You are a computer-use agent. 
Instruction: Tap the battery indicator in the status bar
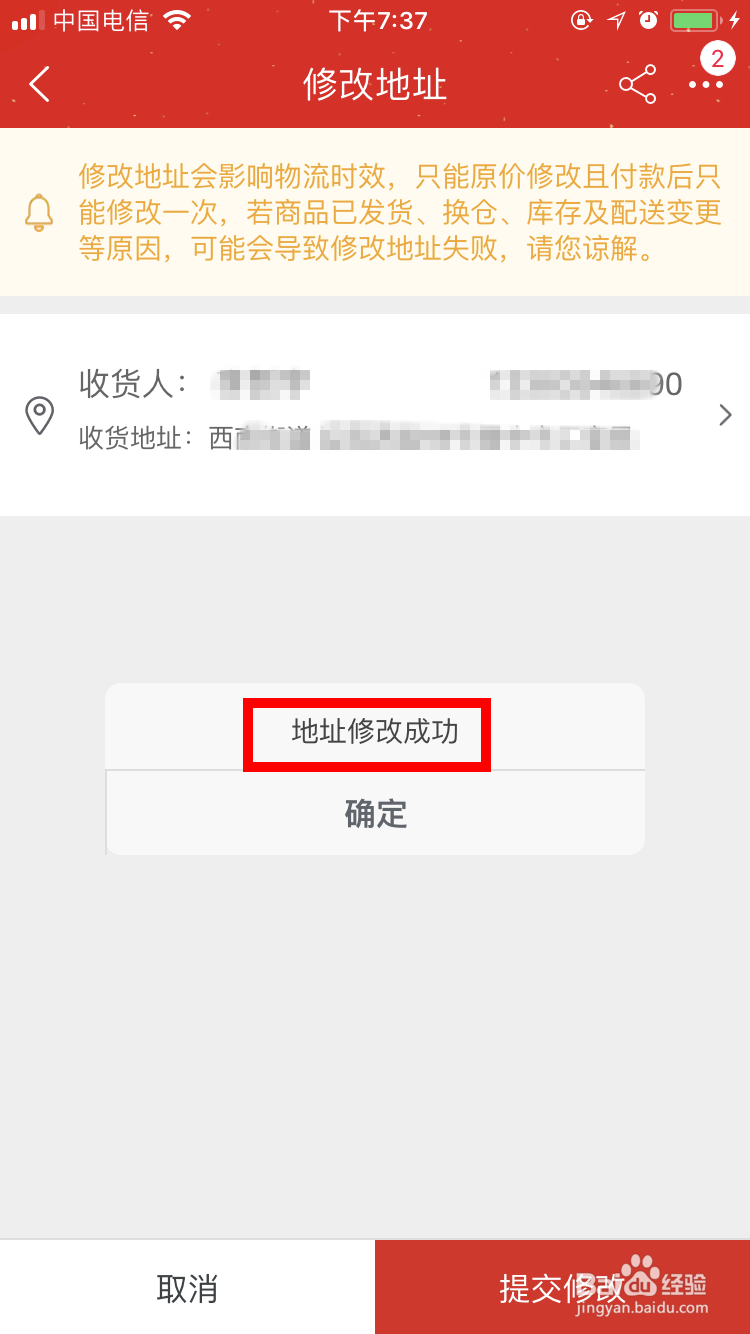tap(696, 18)
